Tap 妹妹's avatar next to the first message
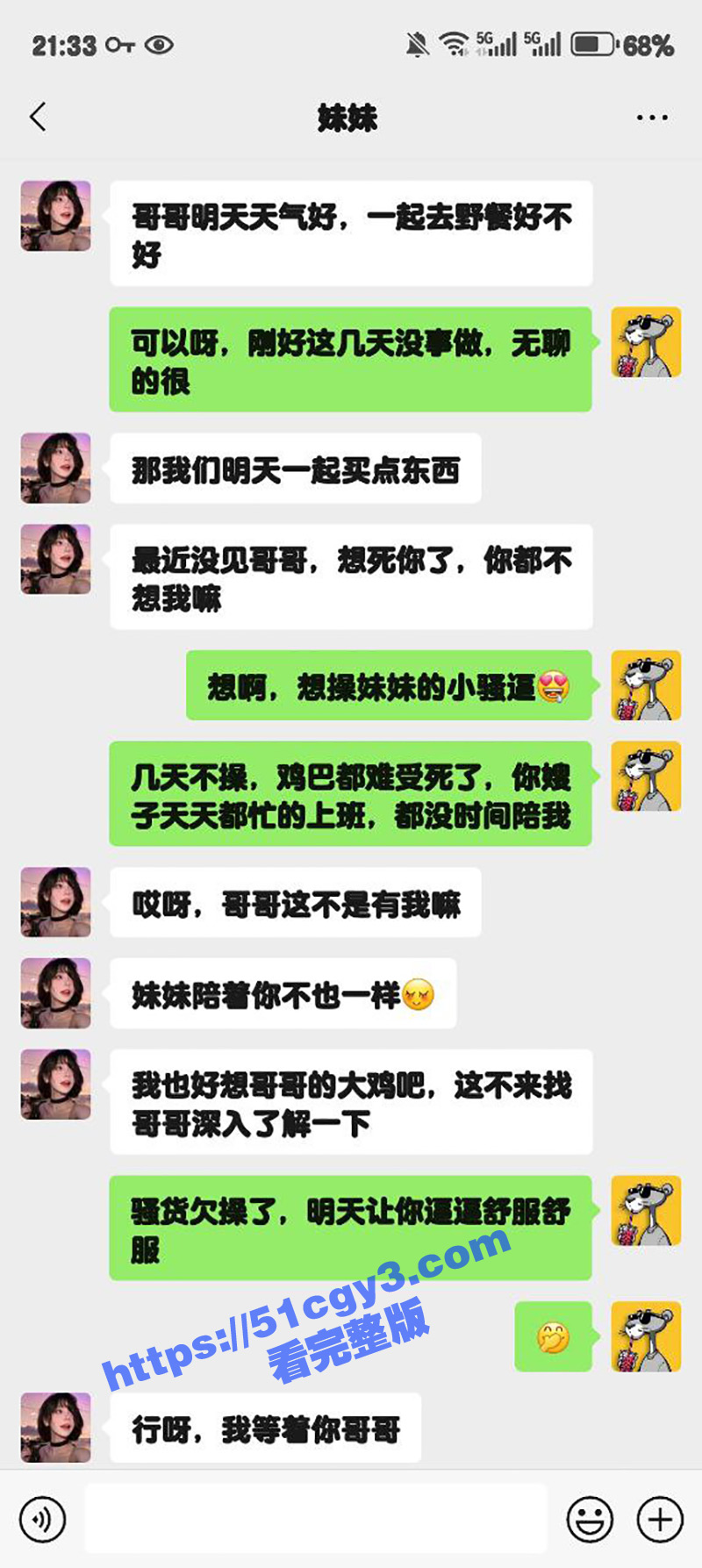 coord(55,216)
